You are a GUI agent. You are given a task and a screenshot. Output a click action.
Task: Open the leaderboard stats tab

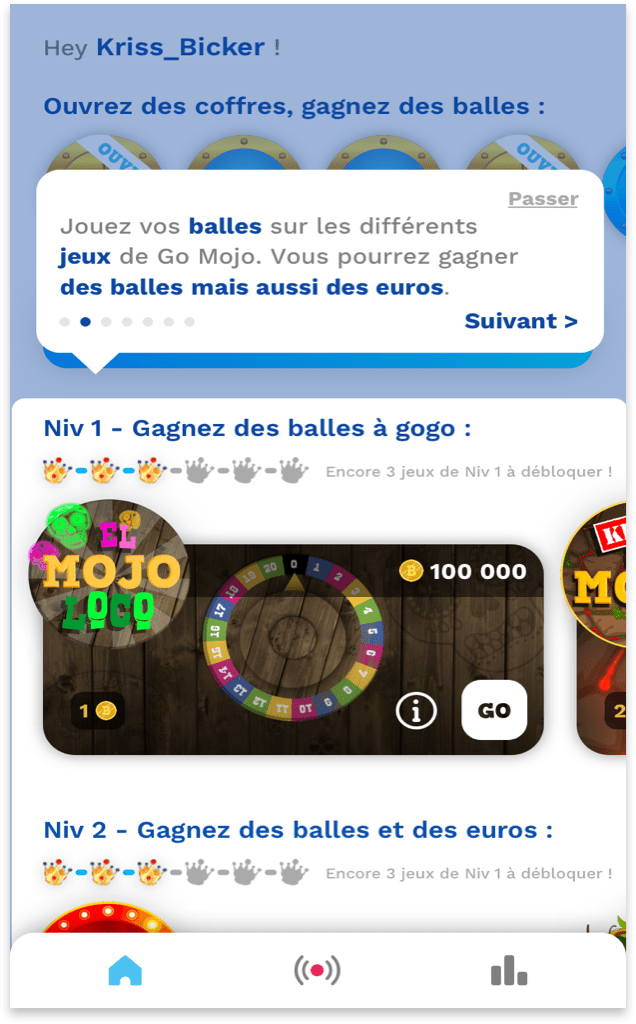[509, 970]
